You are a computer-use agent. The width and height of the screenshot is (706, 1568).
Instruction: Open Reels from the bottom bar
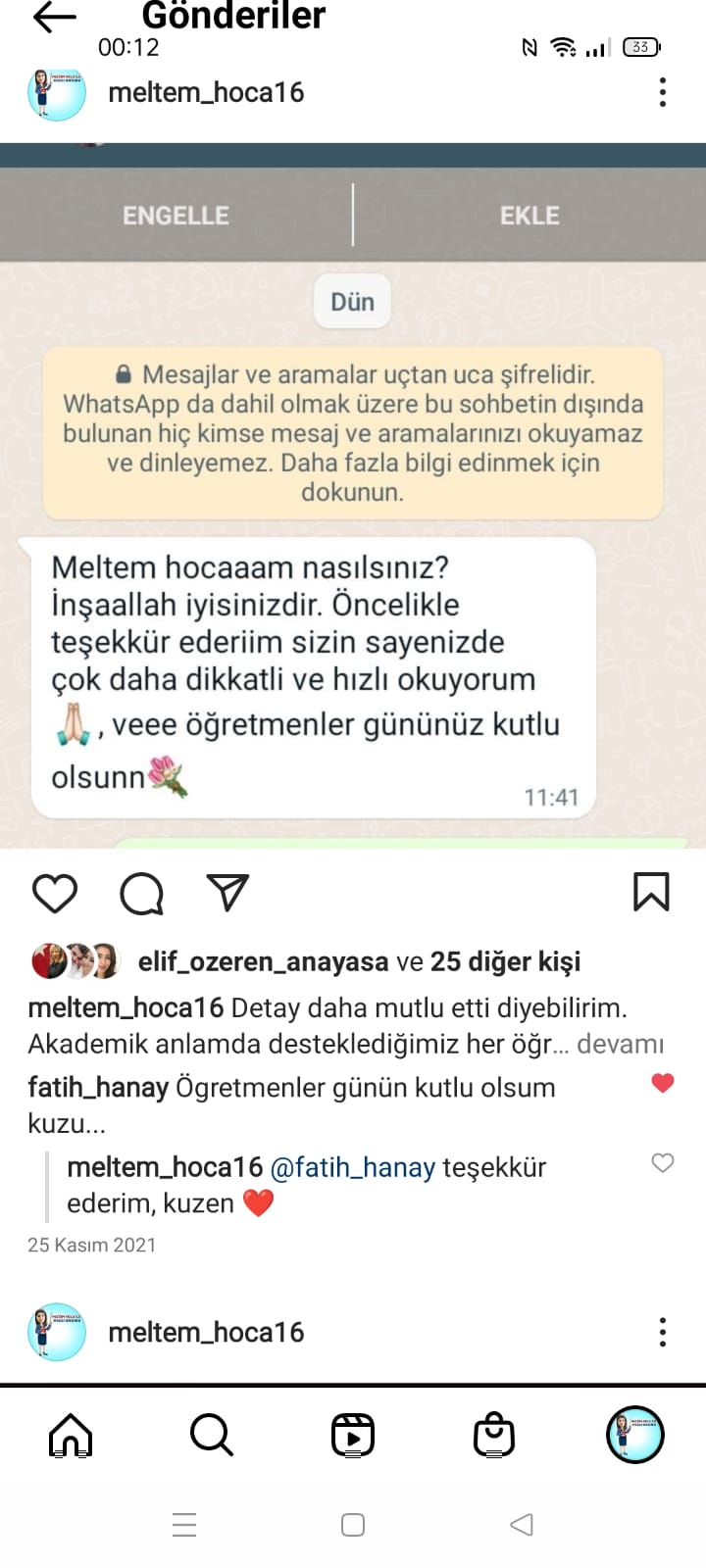[353, 1436]
